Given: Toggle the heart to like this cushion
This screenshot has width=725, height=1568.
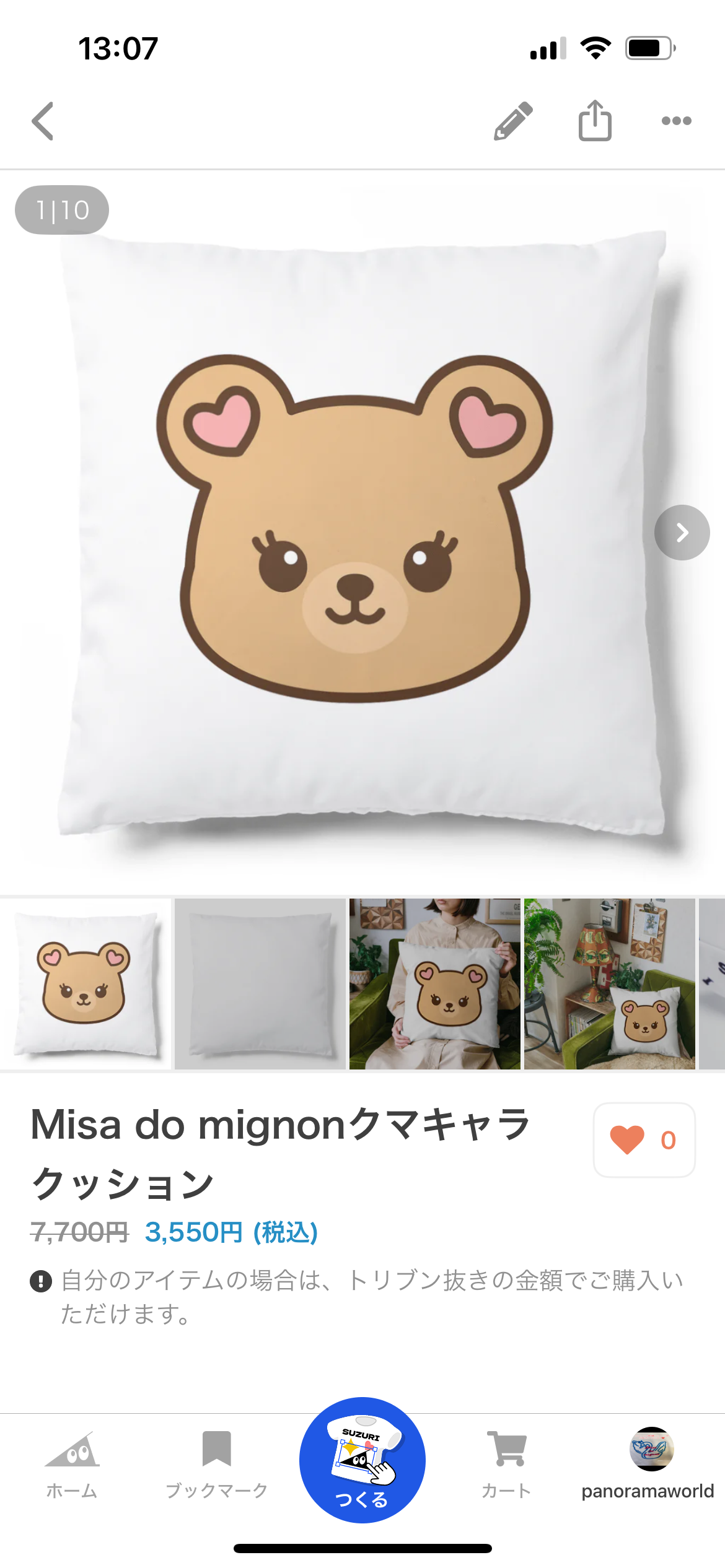Looking at the screenshot, I should 628,1139.
